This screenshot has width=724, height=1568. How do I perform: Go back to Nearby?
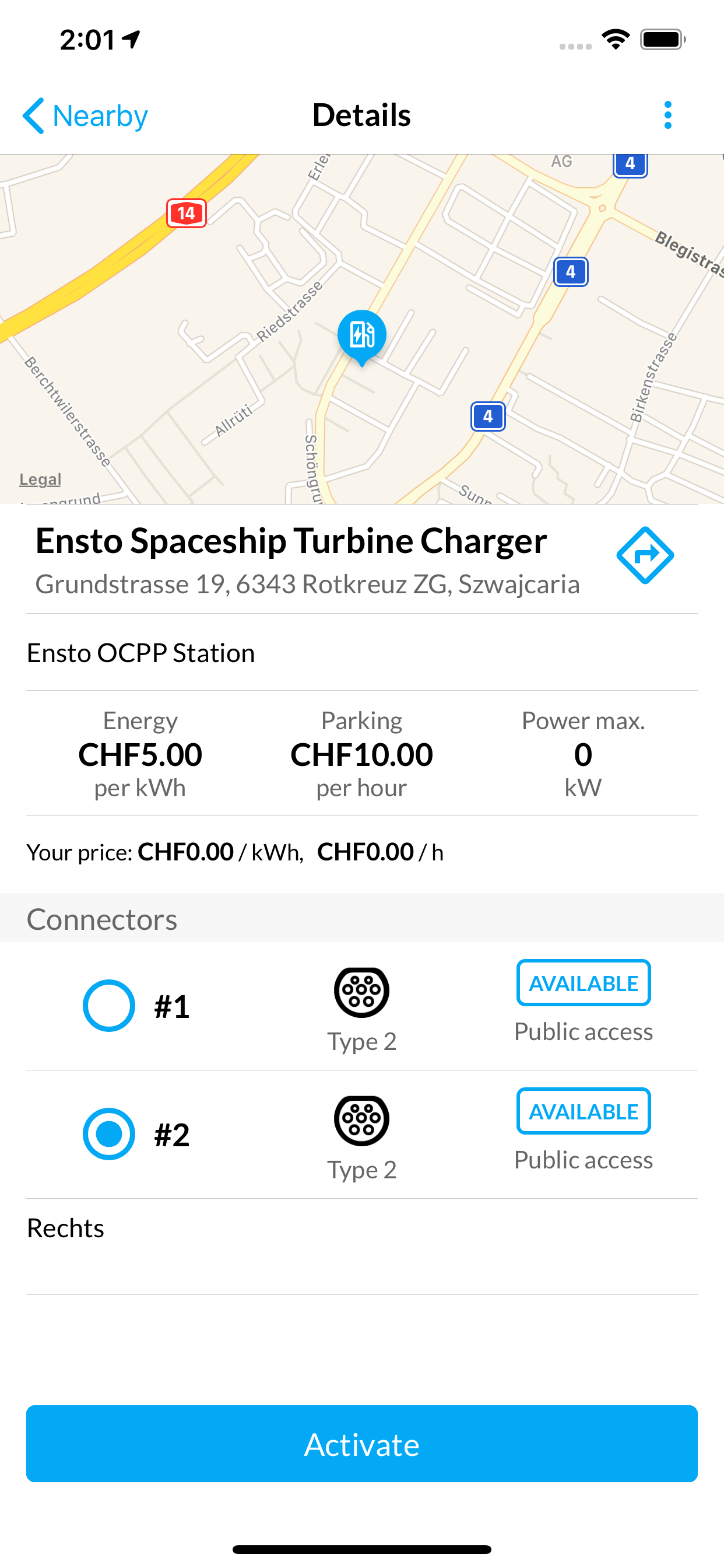85,115
